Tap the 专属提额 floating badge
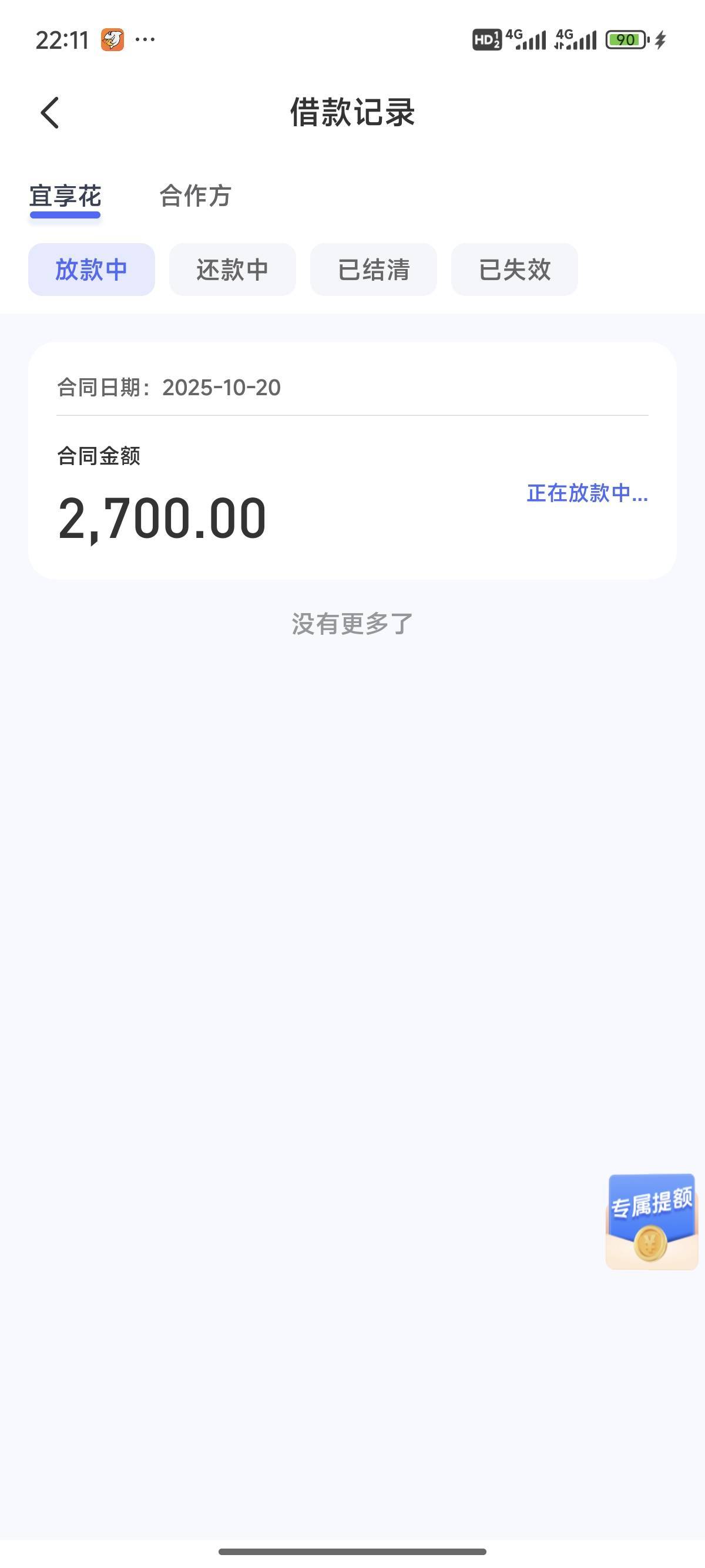This screenshot has height=1568, width=705. [651, 1220]
